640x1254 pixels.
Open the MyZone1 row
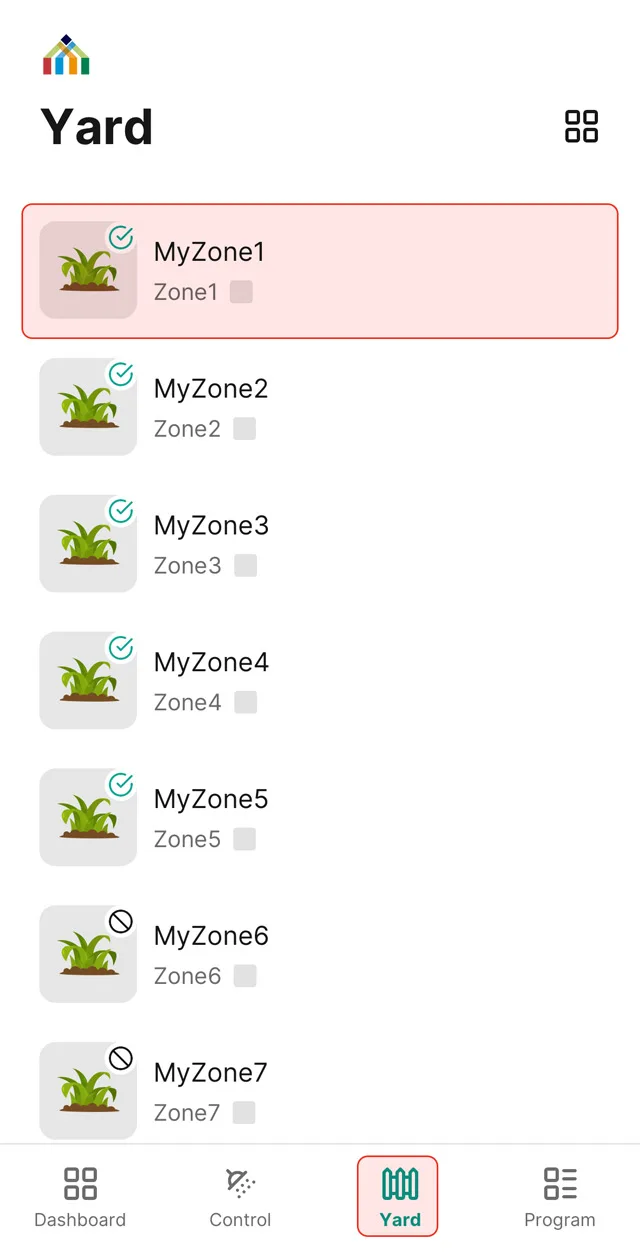point(320,271)
